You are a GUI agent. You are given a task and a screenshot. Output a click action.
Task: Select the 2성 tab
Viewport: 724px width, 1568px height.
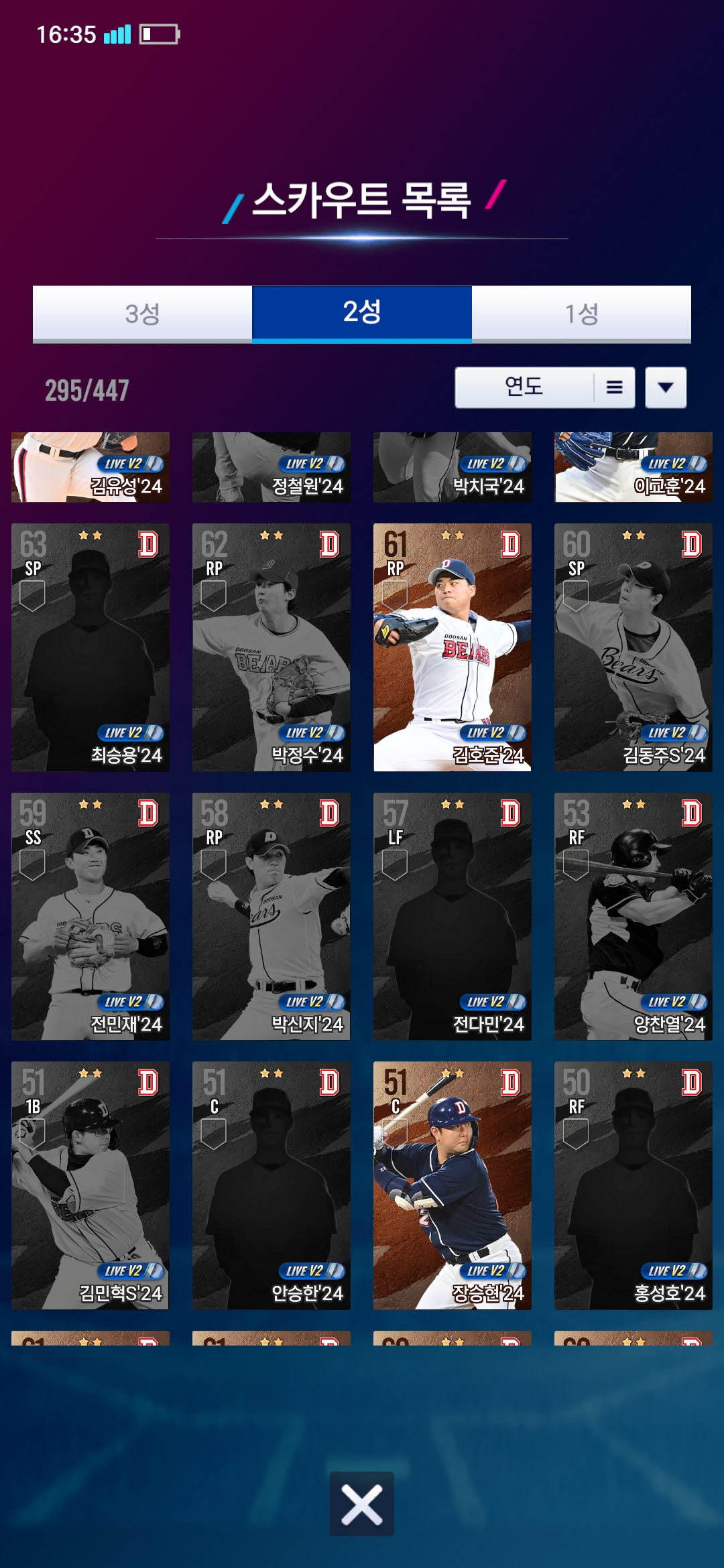[362, 314]
